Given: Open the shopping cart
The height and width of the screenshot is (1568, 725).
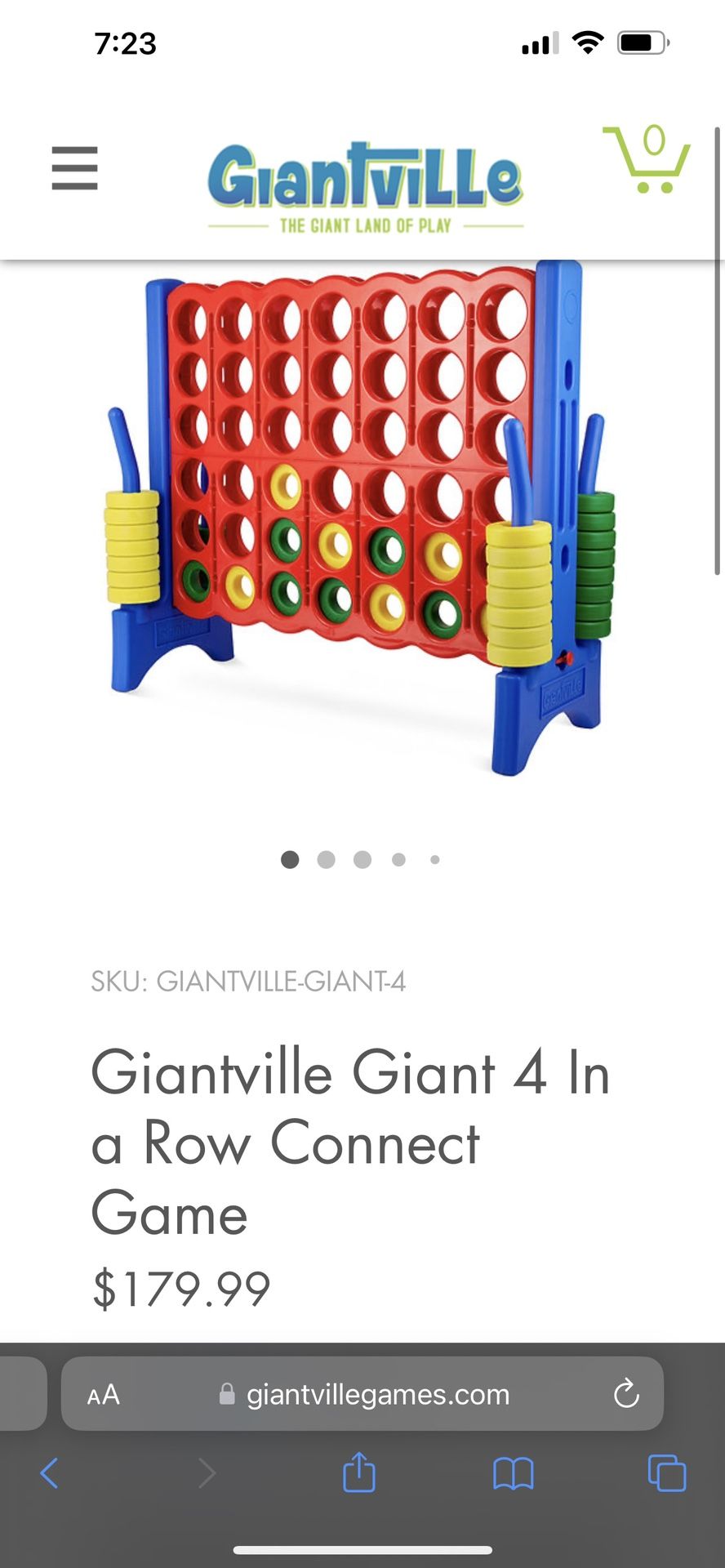Looking at the screenshot, I should [647, 159].
